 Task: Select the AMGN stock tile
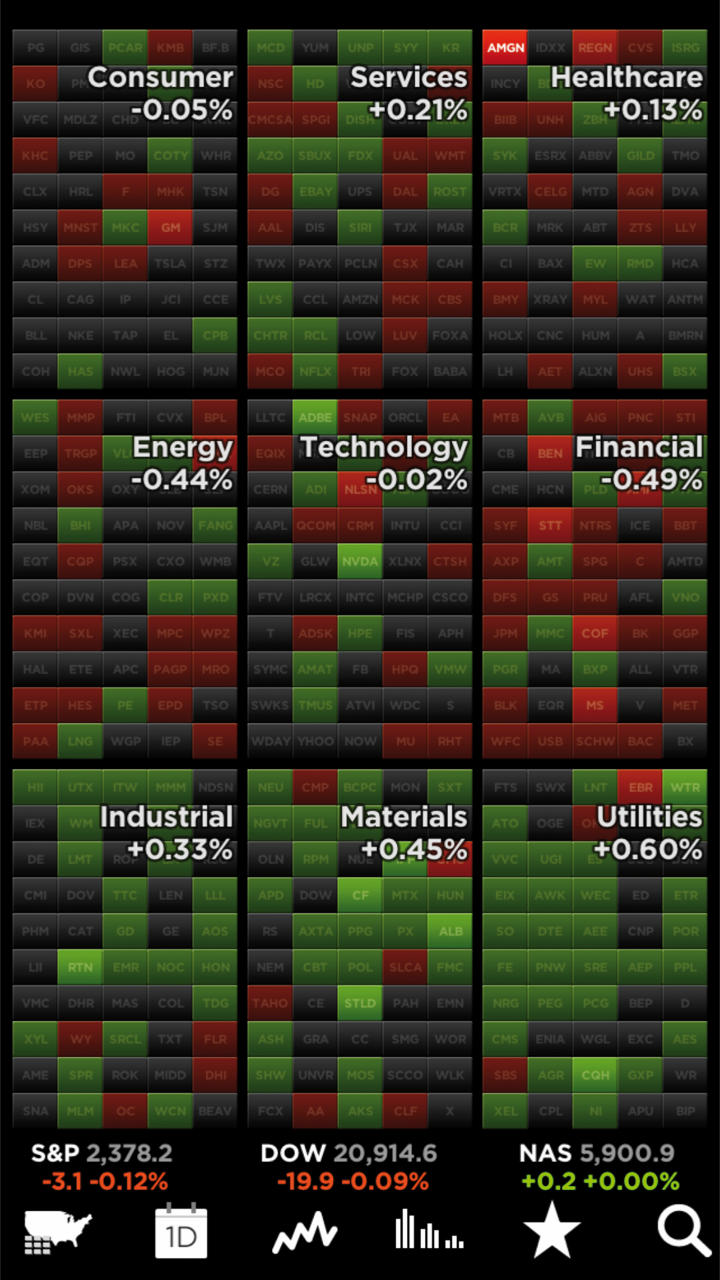(x=505, y=47)
